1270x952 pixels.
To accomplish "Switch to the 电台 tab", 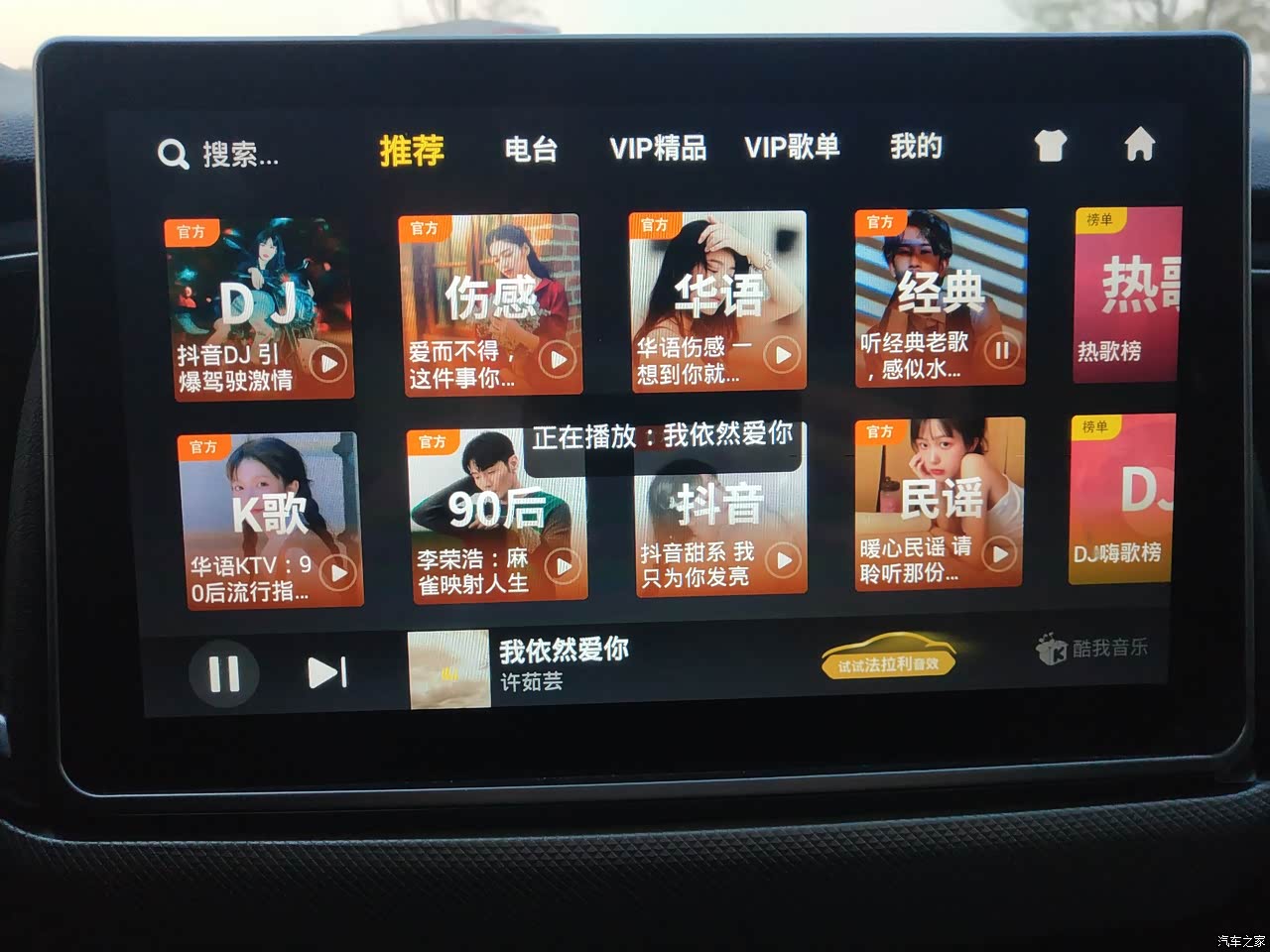I will [x=531, y=150].
